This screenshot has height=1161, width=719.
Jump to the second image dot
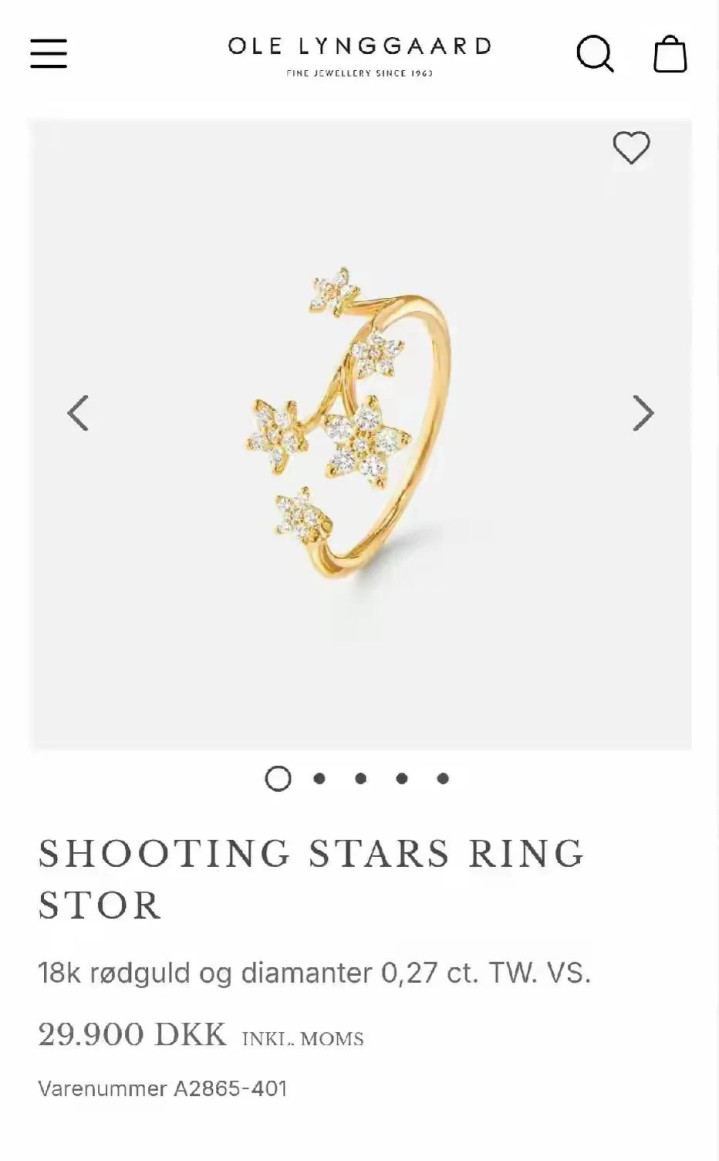[319, 778]
